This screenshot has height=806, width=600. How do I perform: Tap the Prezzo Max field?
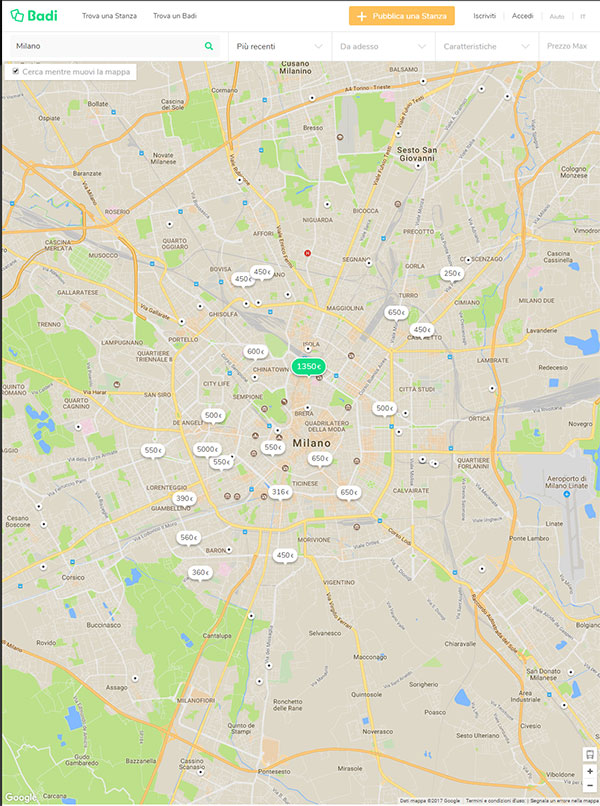[x=569, y=46]
